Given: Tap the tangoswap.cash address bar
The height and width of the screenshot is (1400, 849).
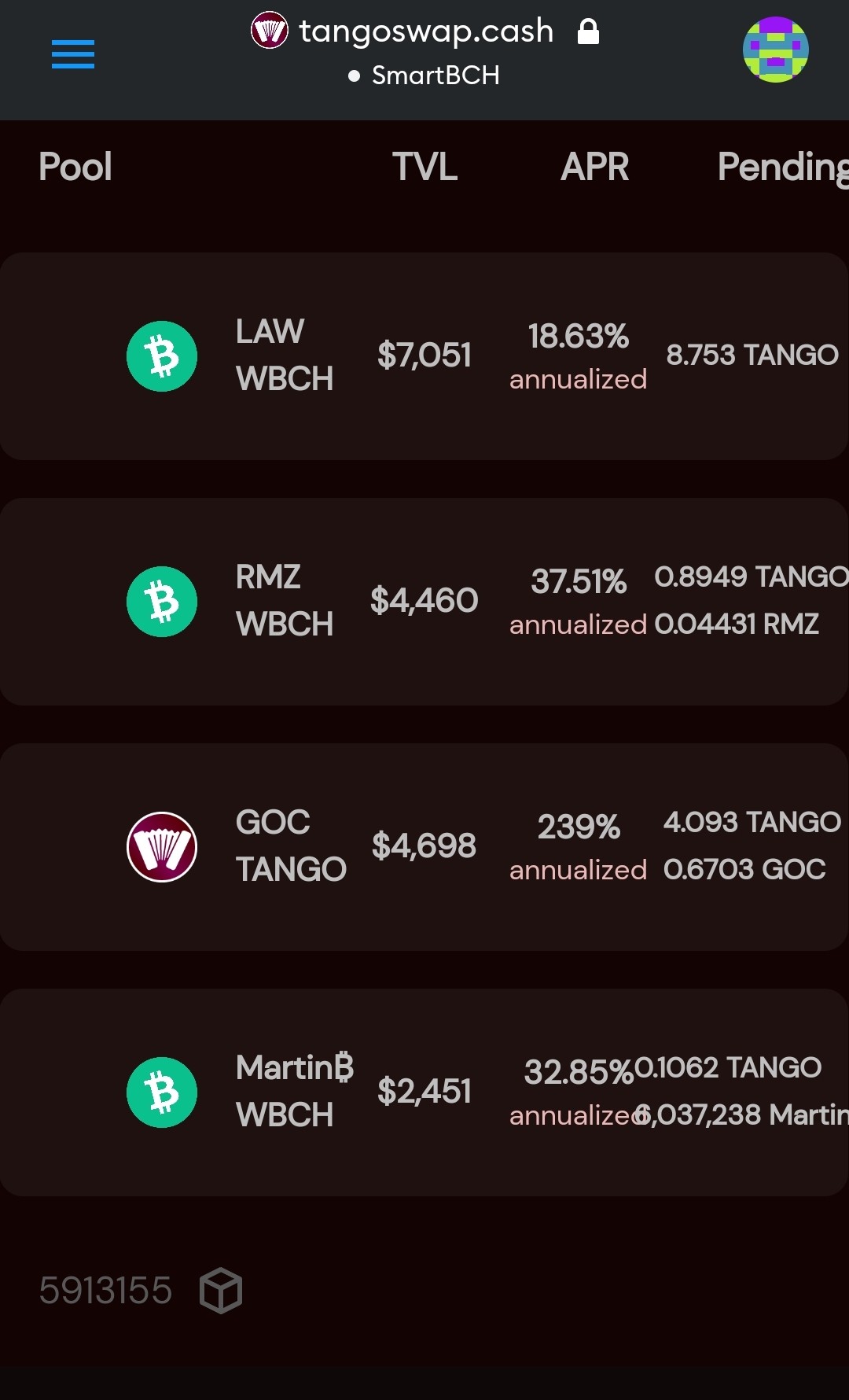Looking at the screenshot, I should 425,31.
